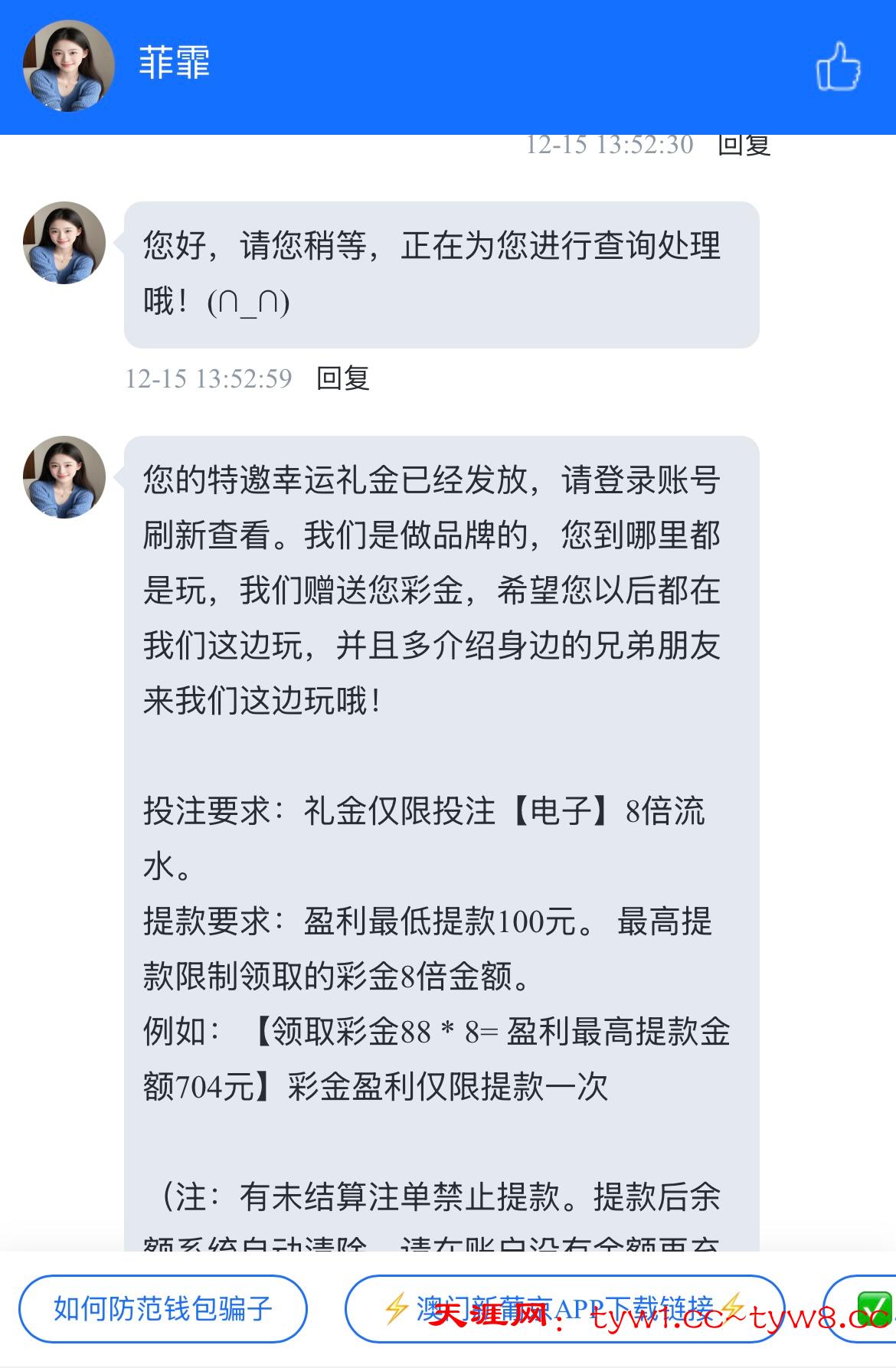Tap 回复 next to 12-15 13:52:30

click(744, 145)
